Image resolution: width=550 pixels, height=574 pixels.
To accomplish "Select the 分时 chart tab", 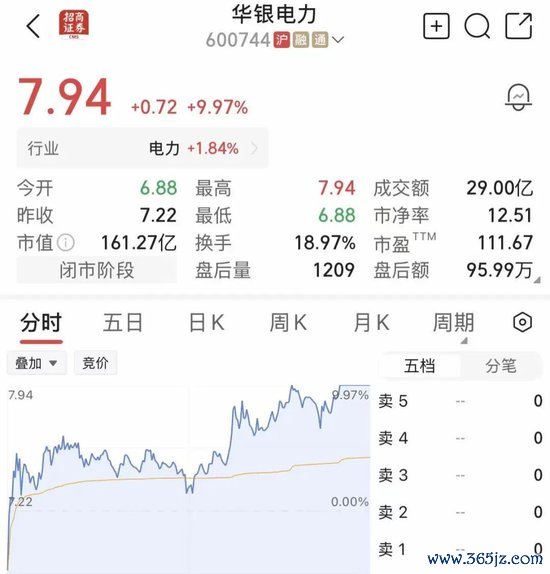I will coord(41,323).
